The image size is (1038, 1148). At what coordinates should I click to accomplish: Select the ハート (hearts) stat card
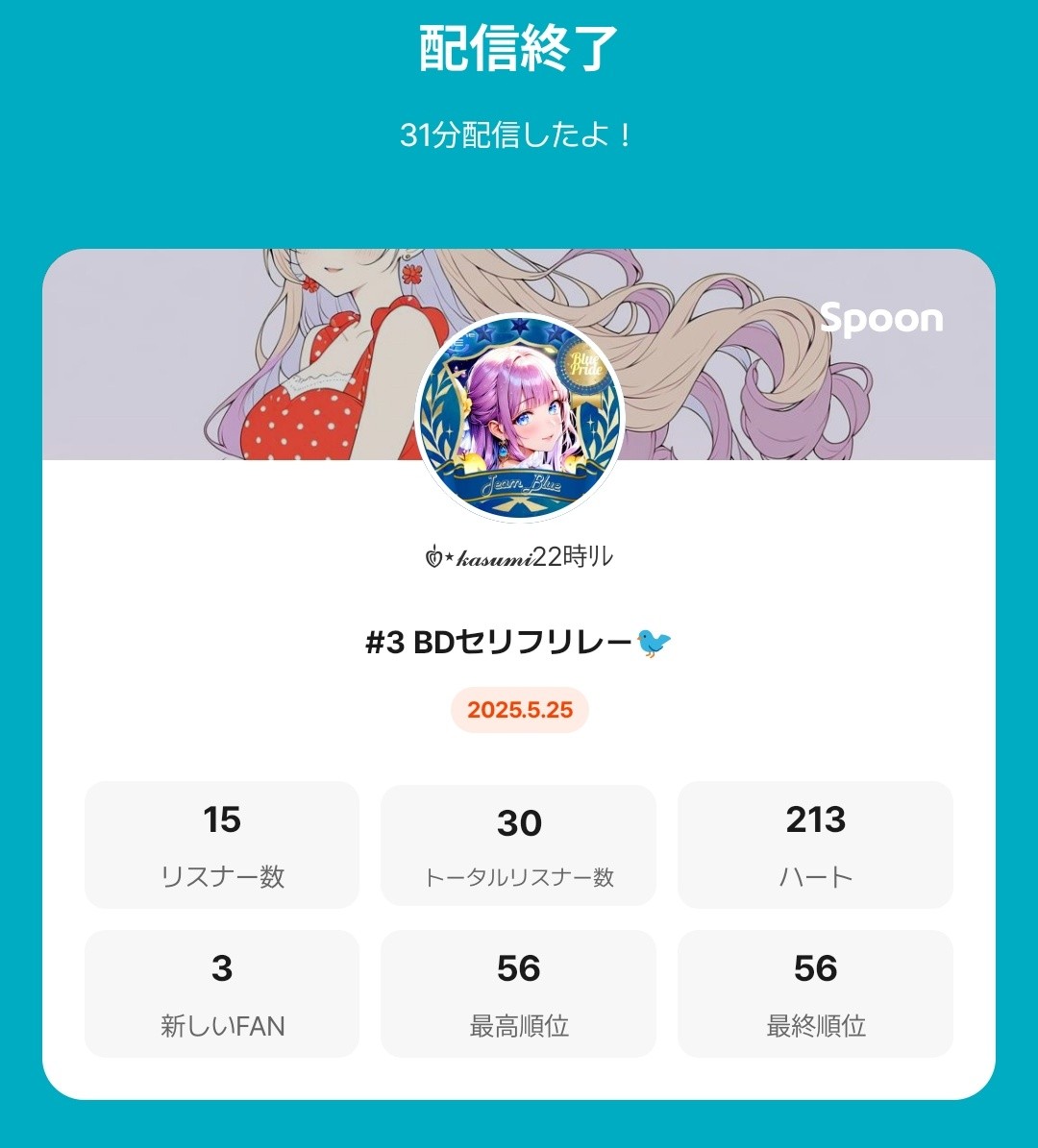815,845
